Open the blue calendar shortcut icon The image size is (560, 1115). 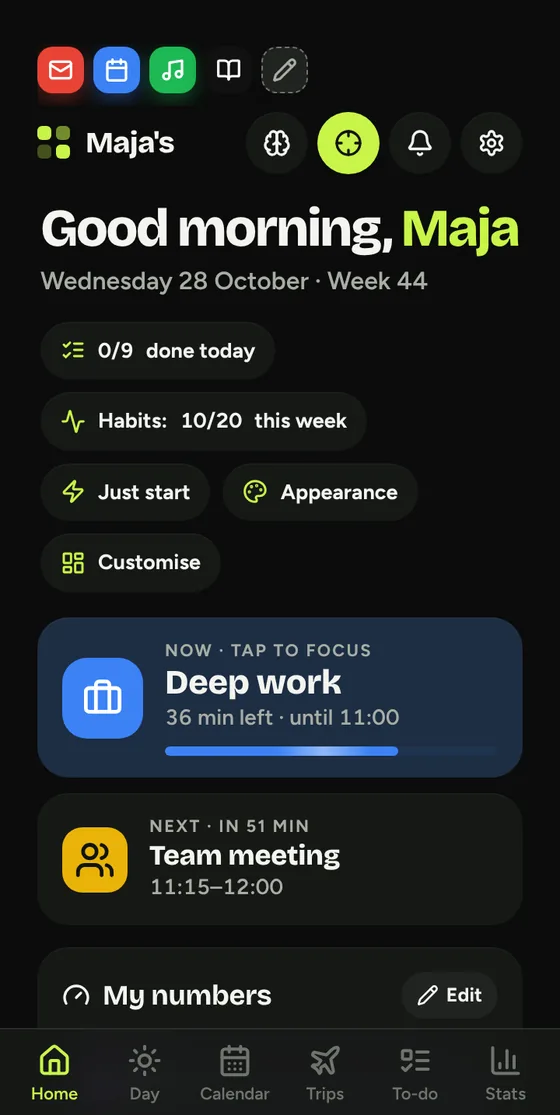tap(117, 70)
